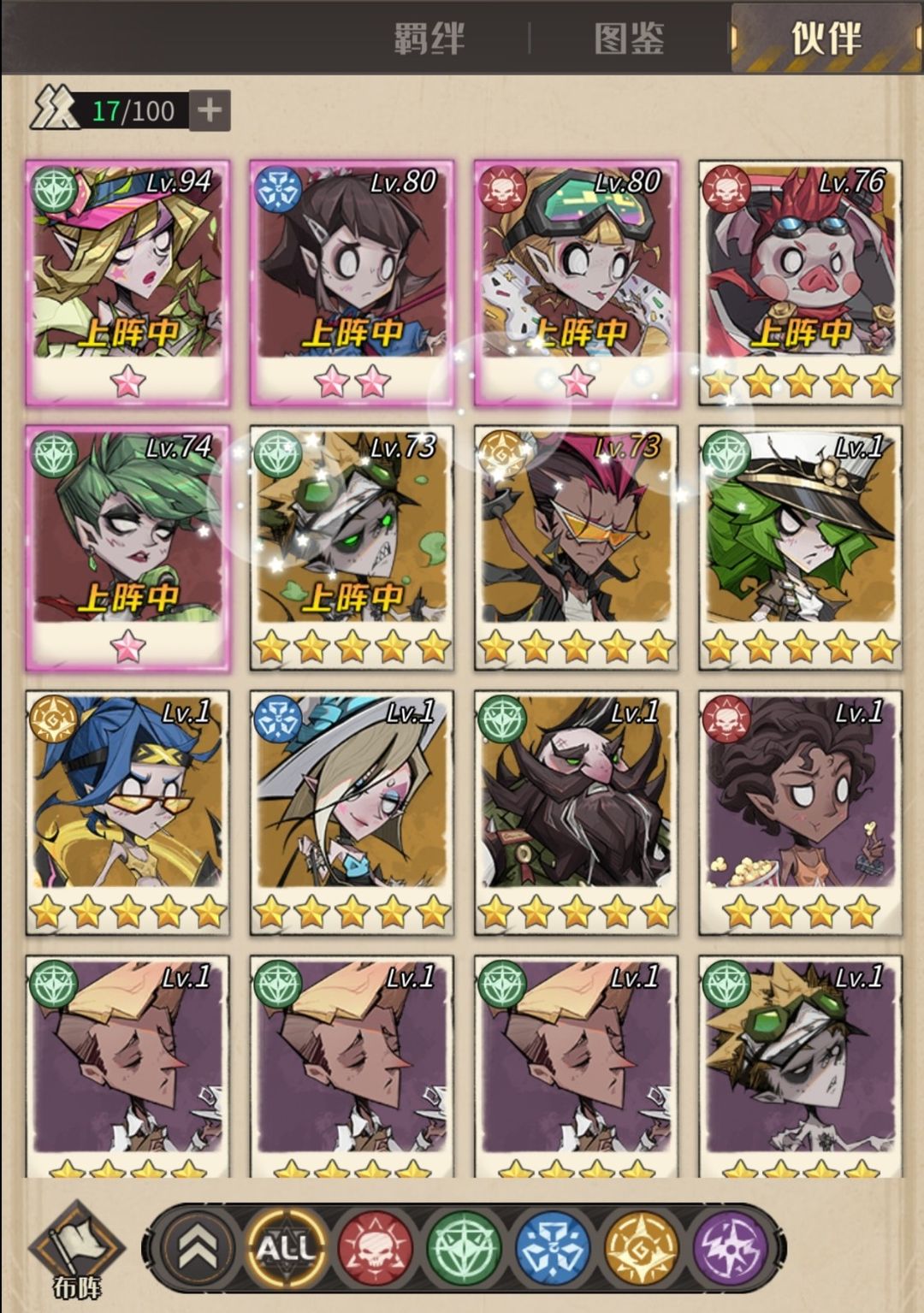The width and height of the screenshot is (924, 1313).
Task: Filter by purple faction icon
Action: click(730, 1249)
